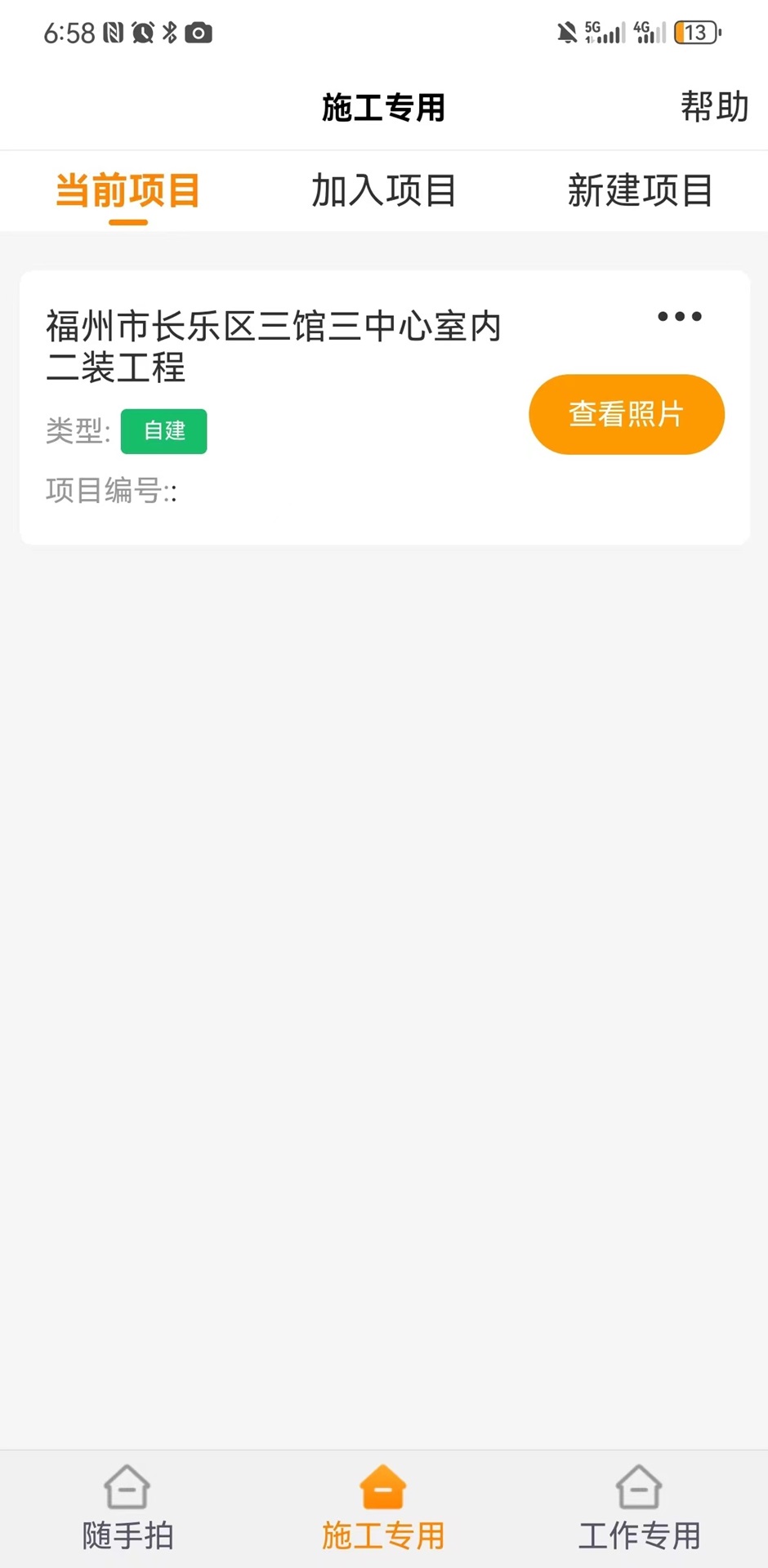Tap the 查看照片 button

tap(626, 414)
